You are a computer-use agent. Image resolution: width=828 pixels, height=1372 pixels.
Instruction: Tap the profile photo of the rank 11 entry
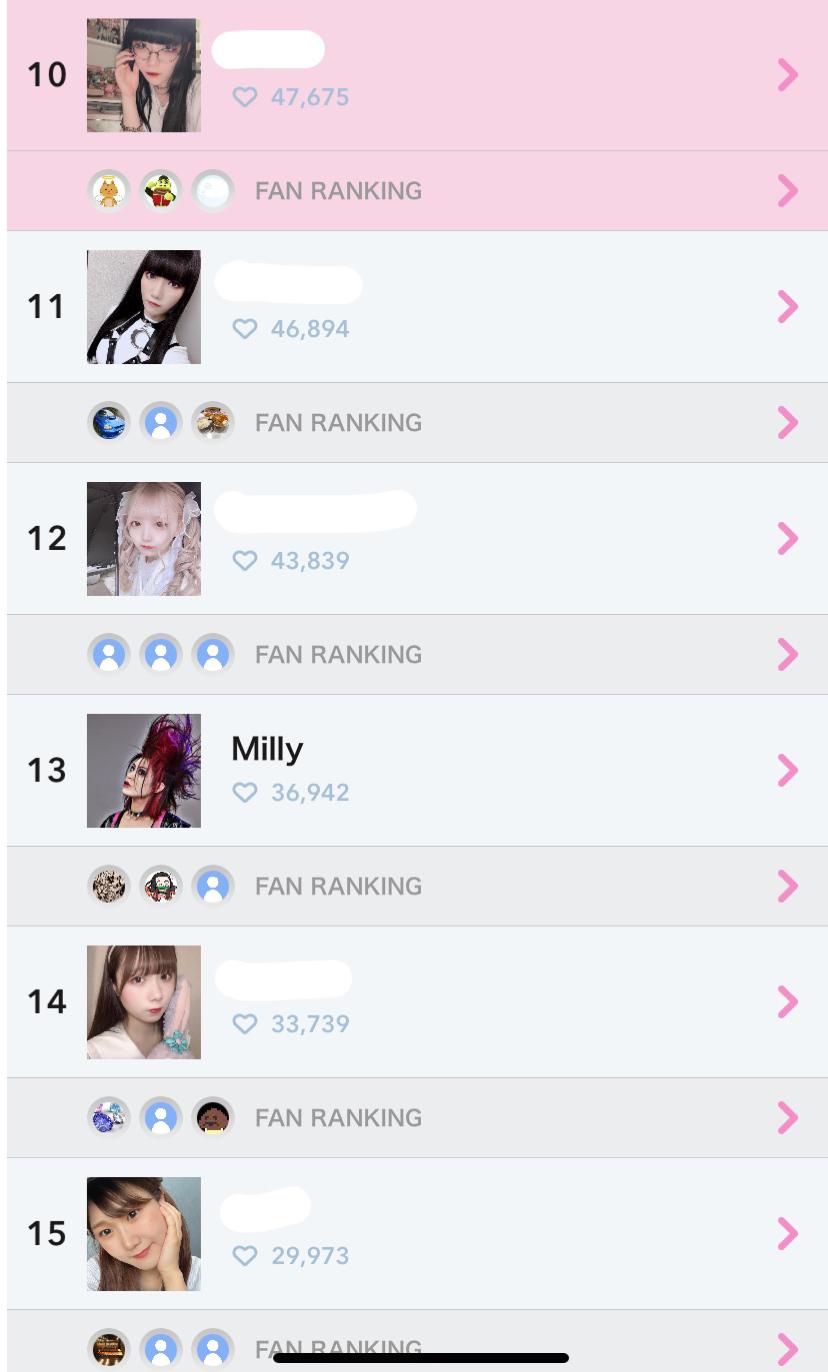[144, 307]
